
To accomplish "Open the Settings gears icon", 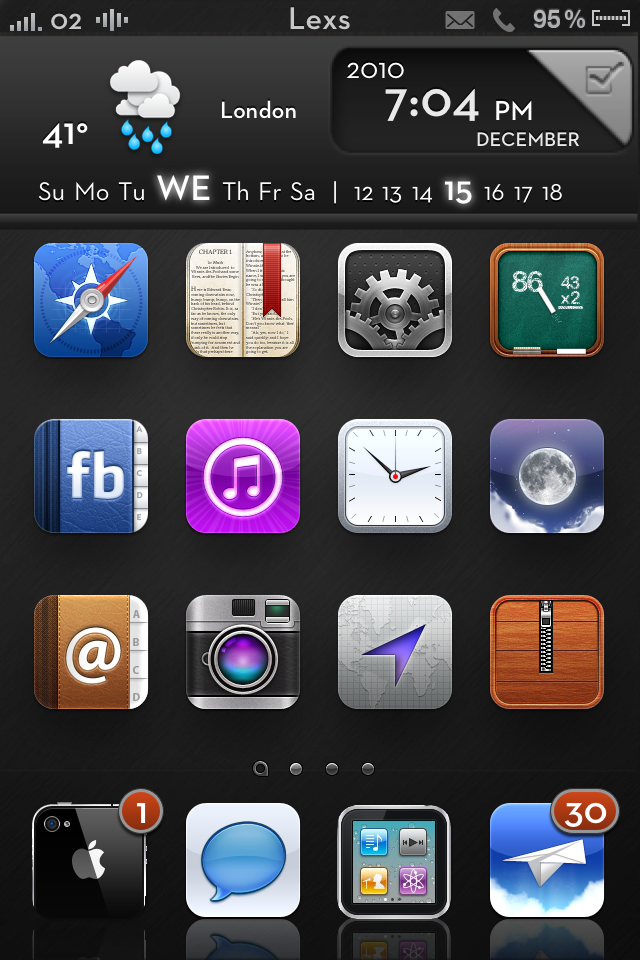I will (x=395, y=300).
